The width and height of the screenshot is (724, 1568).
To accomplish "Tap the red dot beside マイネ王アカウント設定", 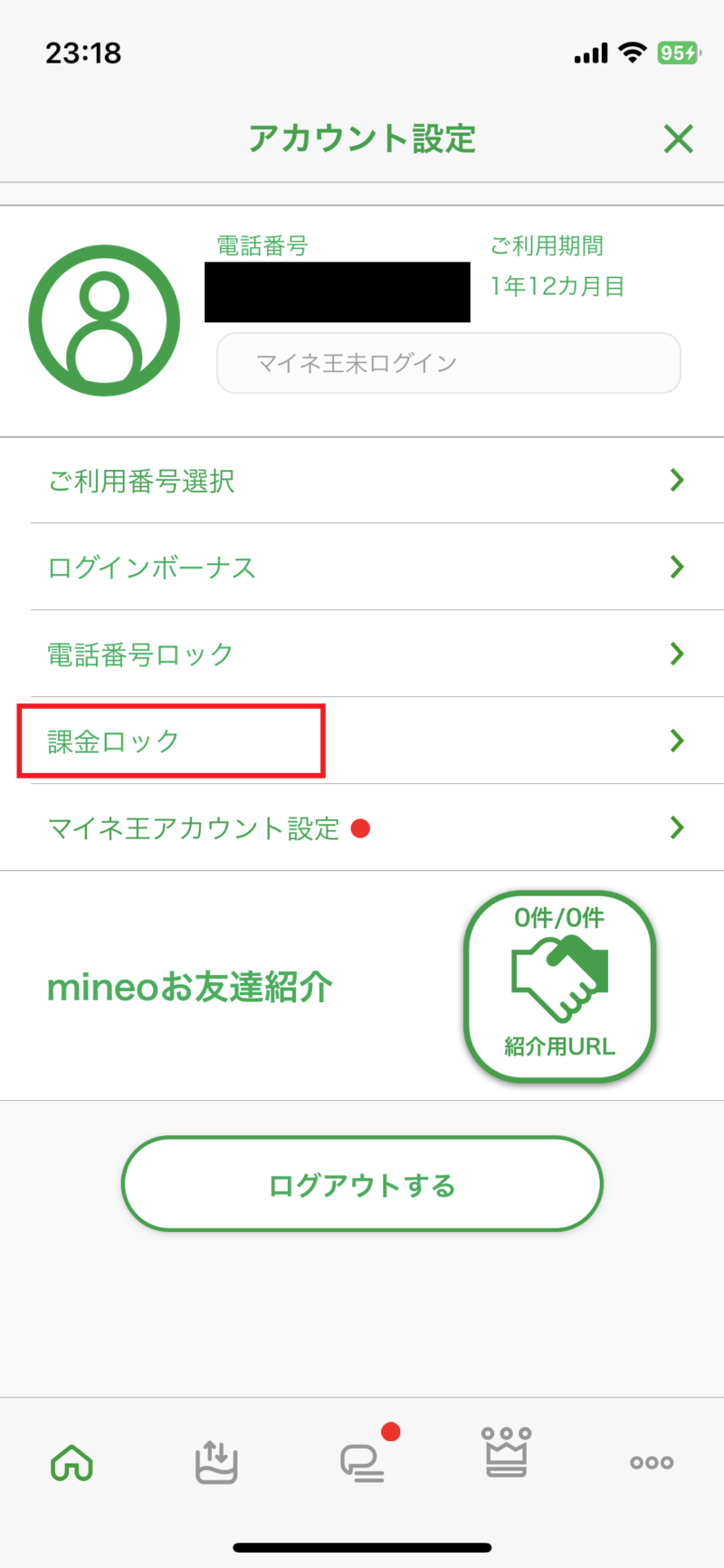I will coord(361,827).
